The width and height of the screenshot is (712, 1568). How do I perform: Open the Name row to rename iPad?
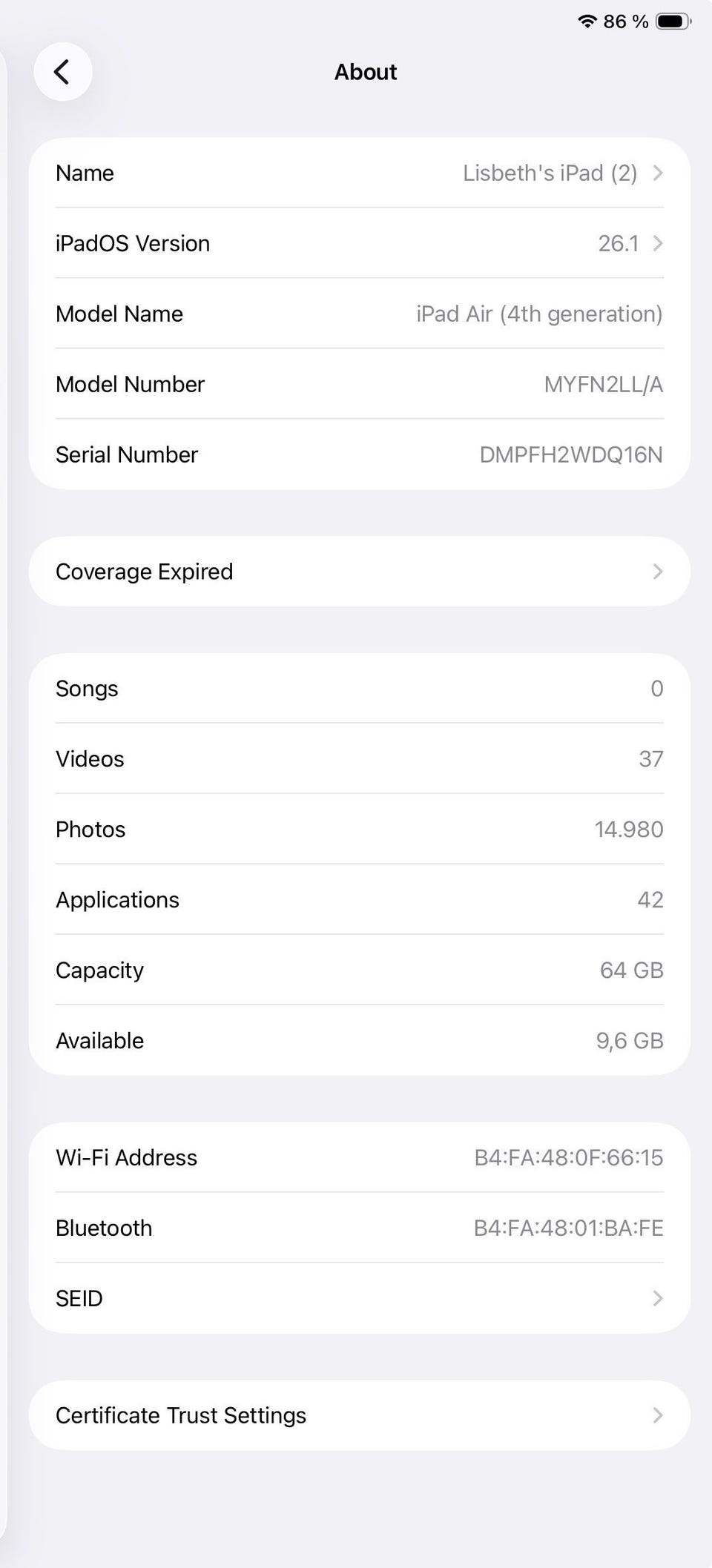(x=360, y=173)
